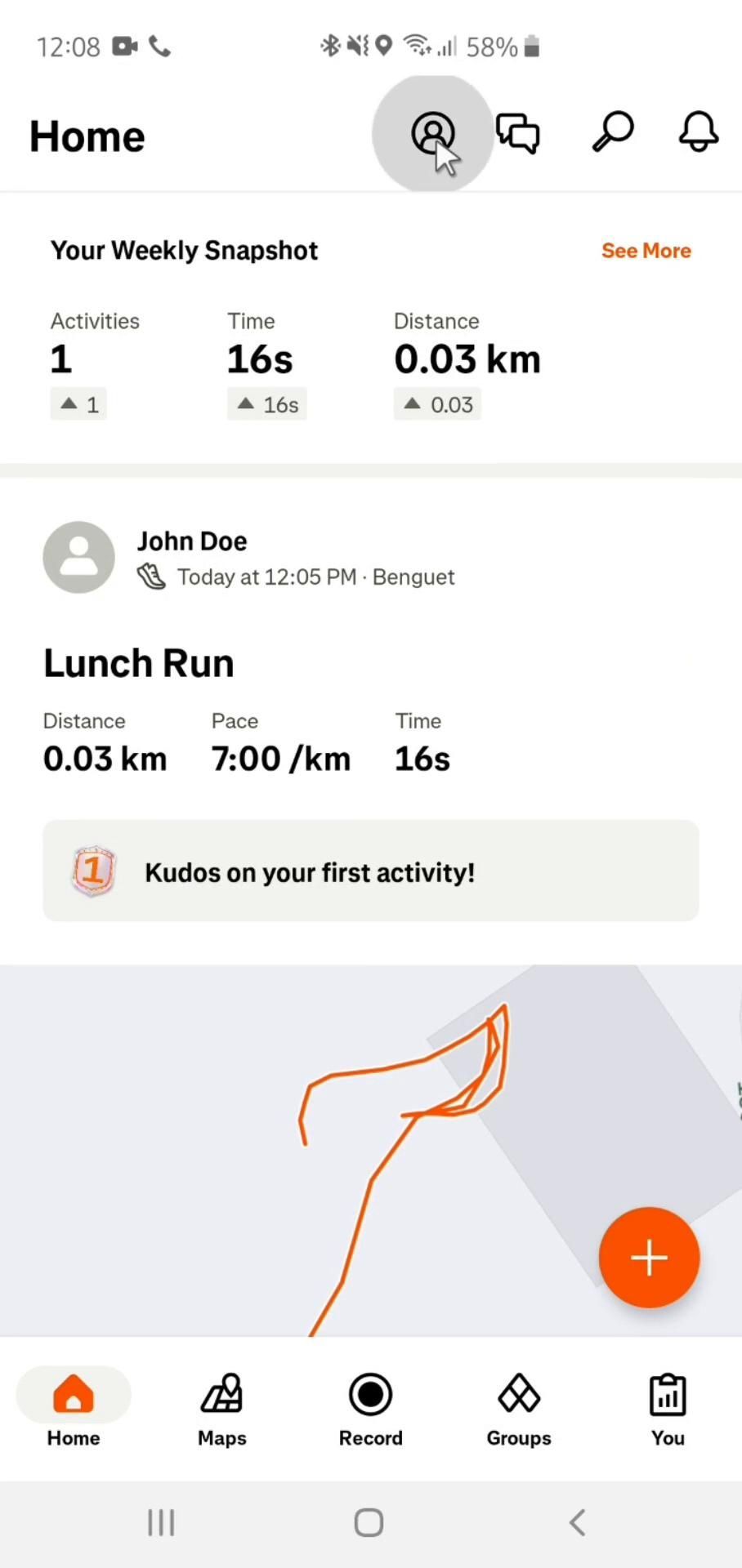Go back with system back button
This screenshot has height=1568, width=742.
click(x=577, y=1522)
